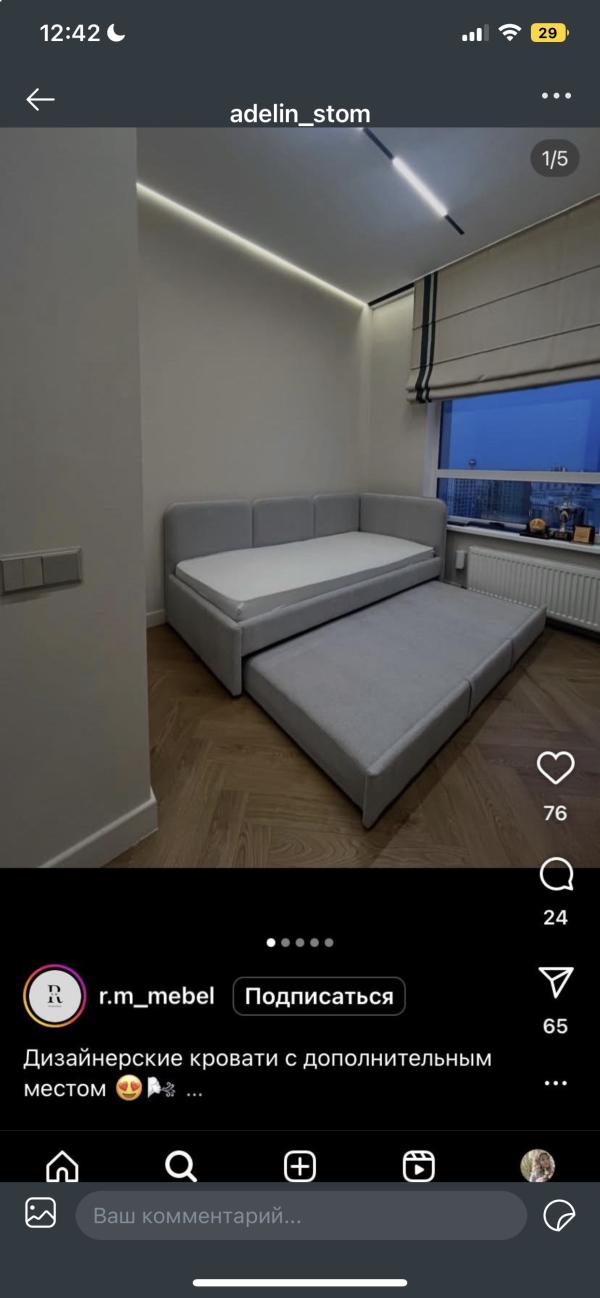The image size is (600, 1298).
Task: Attach a photo from the gallery icon
Action: click(41, 1214)
